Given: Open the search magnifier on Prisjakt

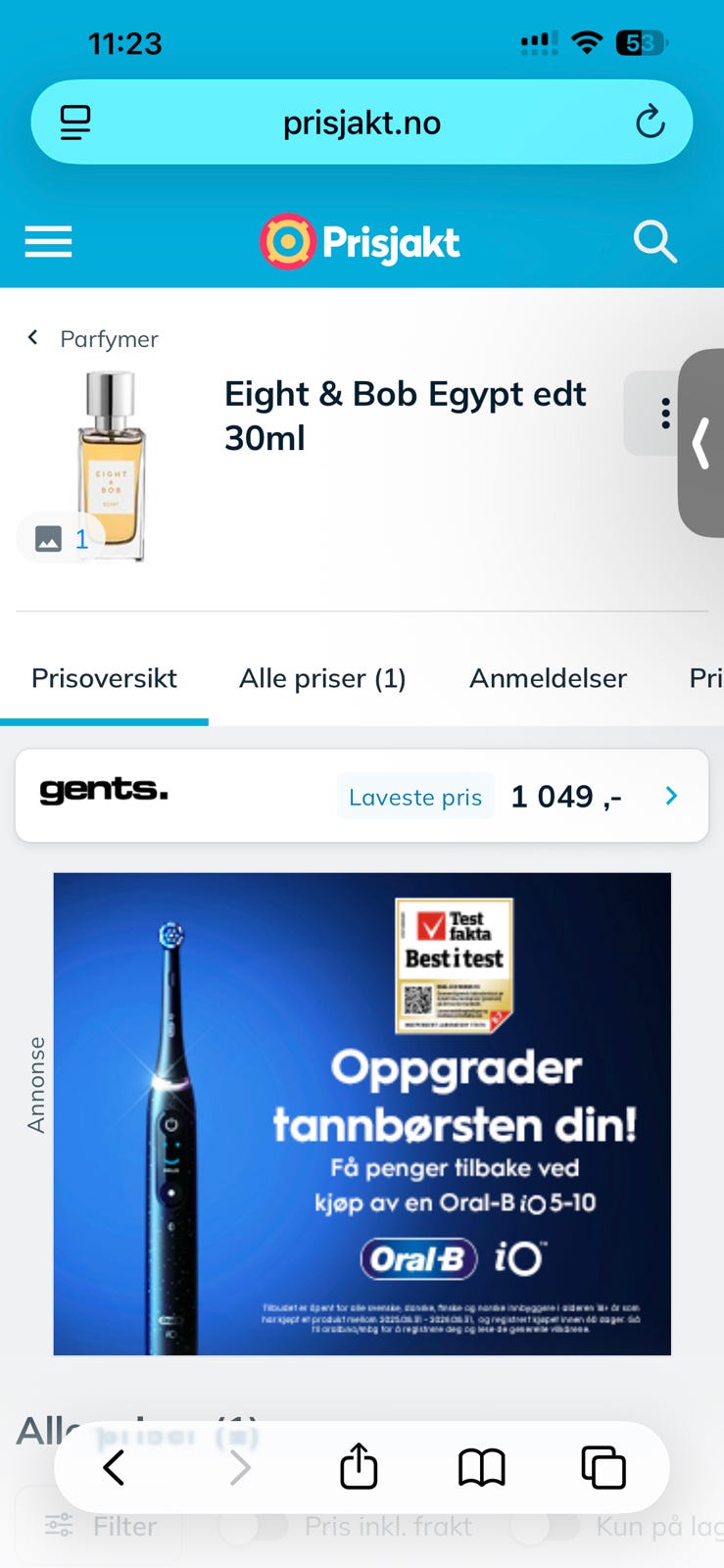Looking at the screenshot, I should coord(654,242).
